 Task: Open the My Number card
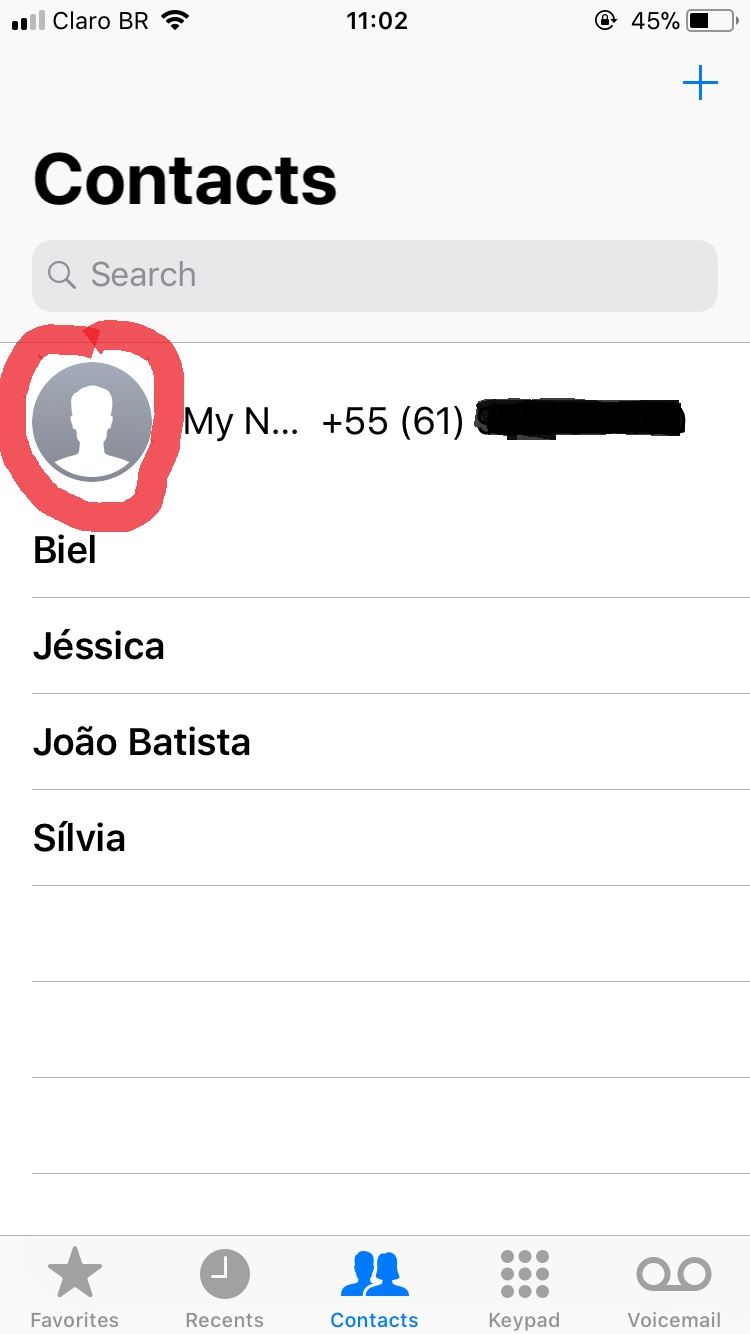375,422
